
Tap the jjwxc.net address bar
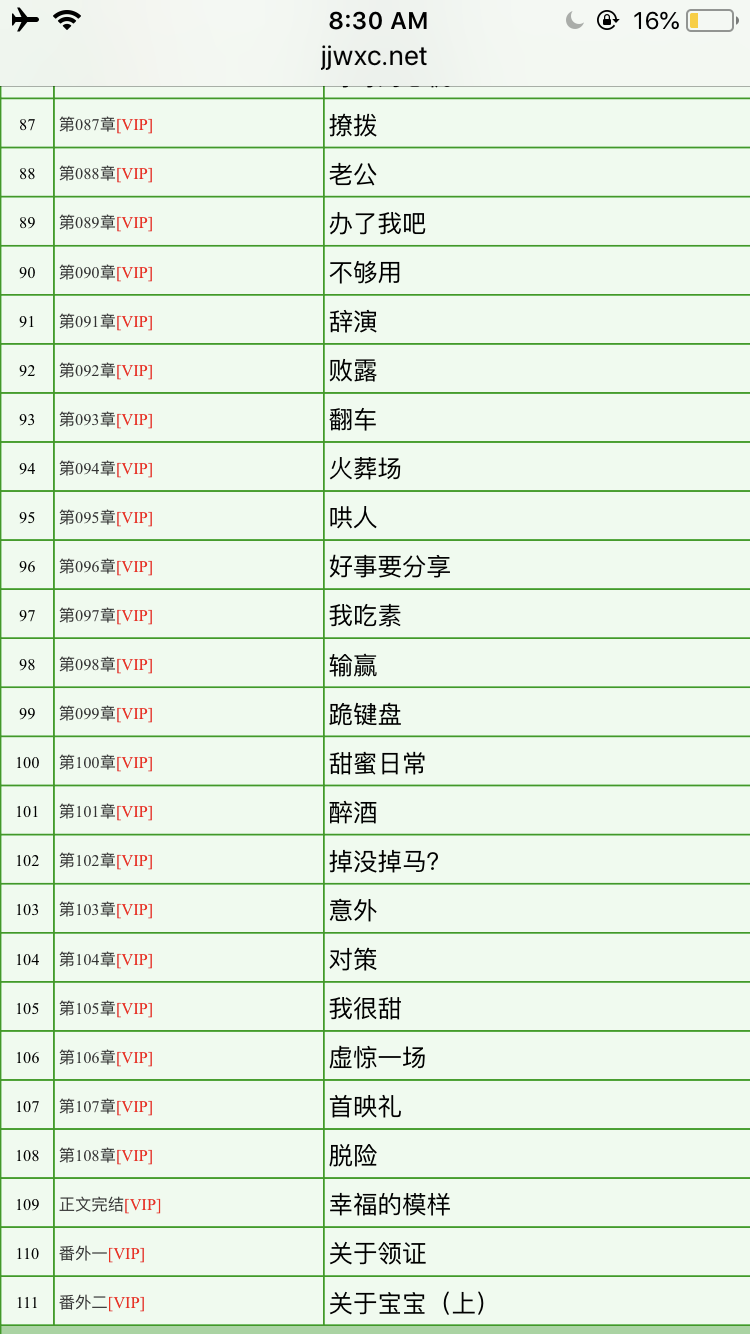374,57
